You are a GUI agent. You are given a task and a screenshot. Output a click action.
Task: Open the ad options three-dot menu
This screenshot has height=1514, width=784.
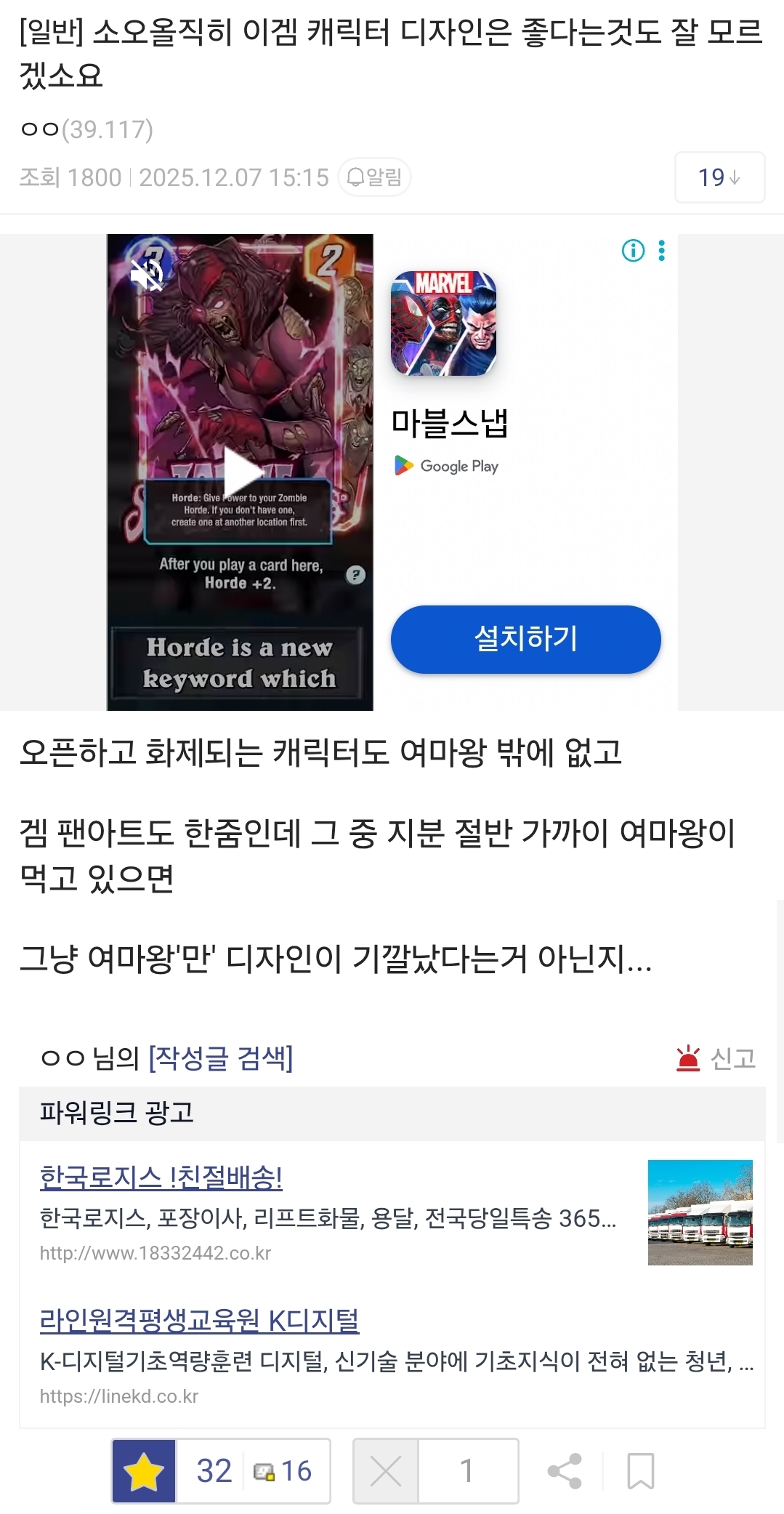coord(661,251)
